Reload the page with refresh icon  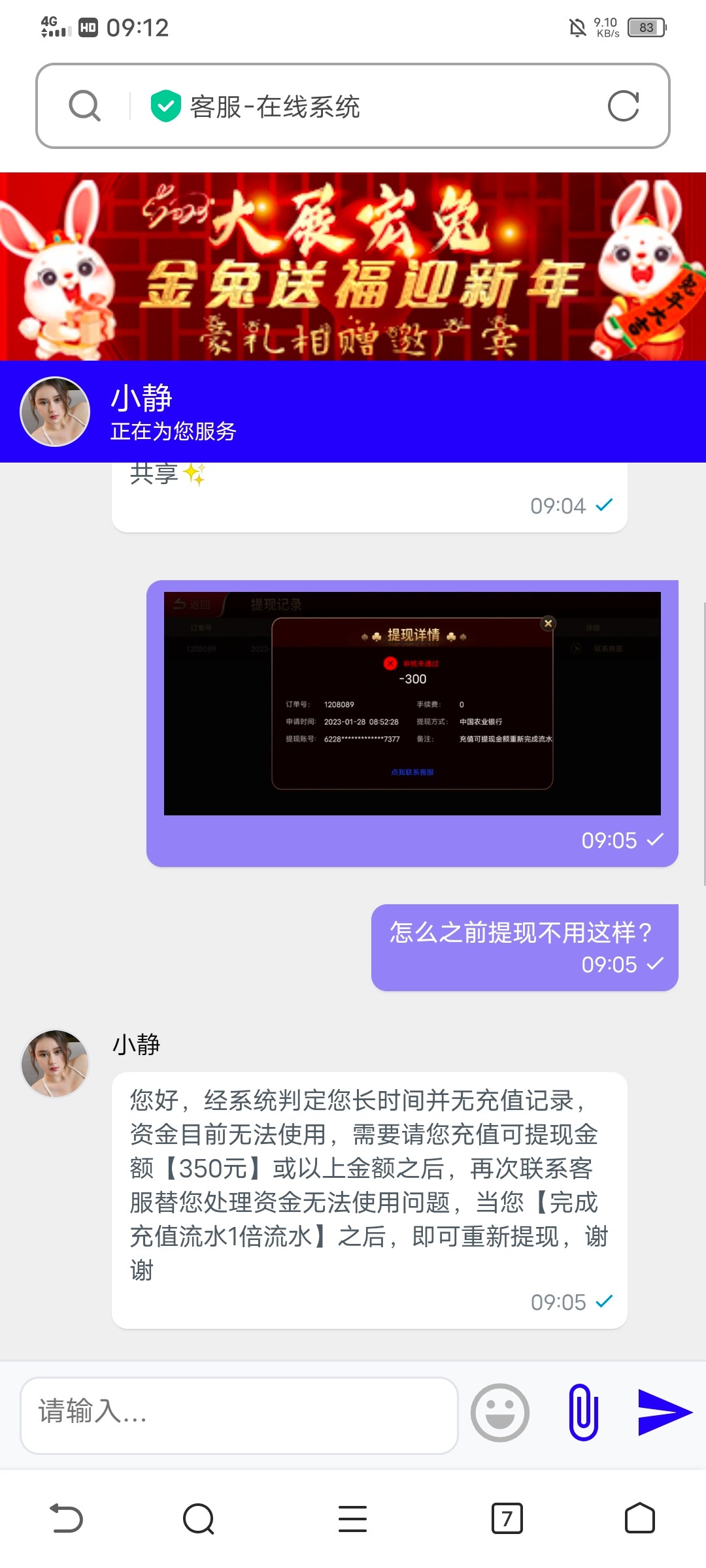click(x=623, y=106)
